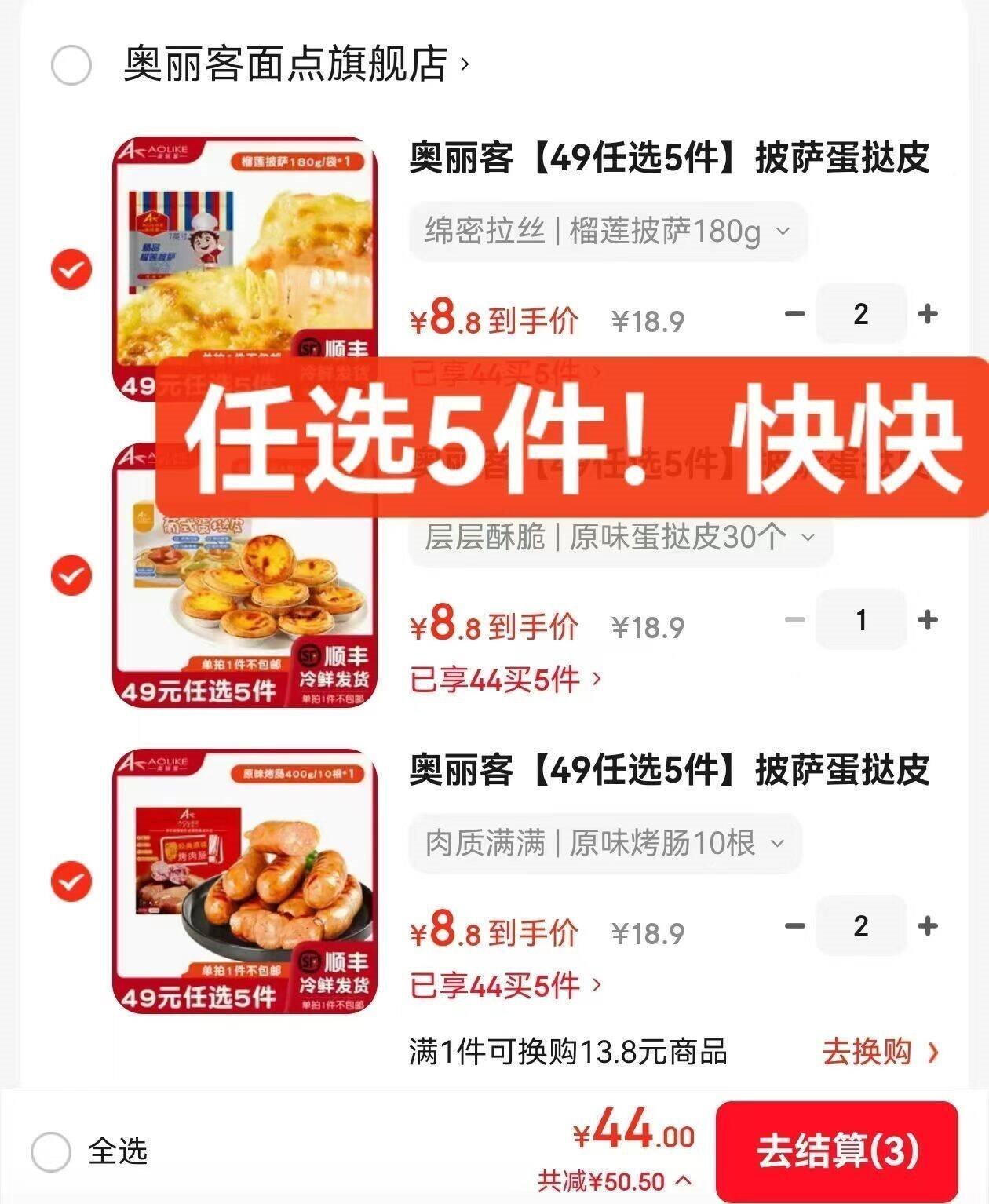Screen dimensions: 989x1204
Task: Uncheck the 原味蛋挞皮30个 item
Action: [71, 575]
